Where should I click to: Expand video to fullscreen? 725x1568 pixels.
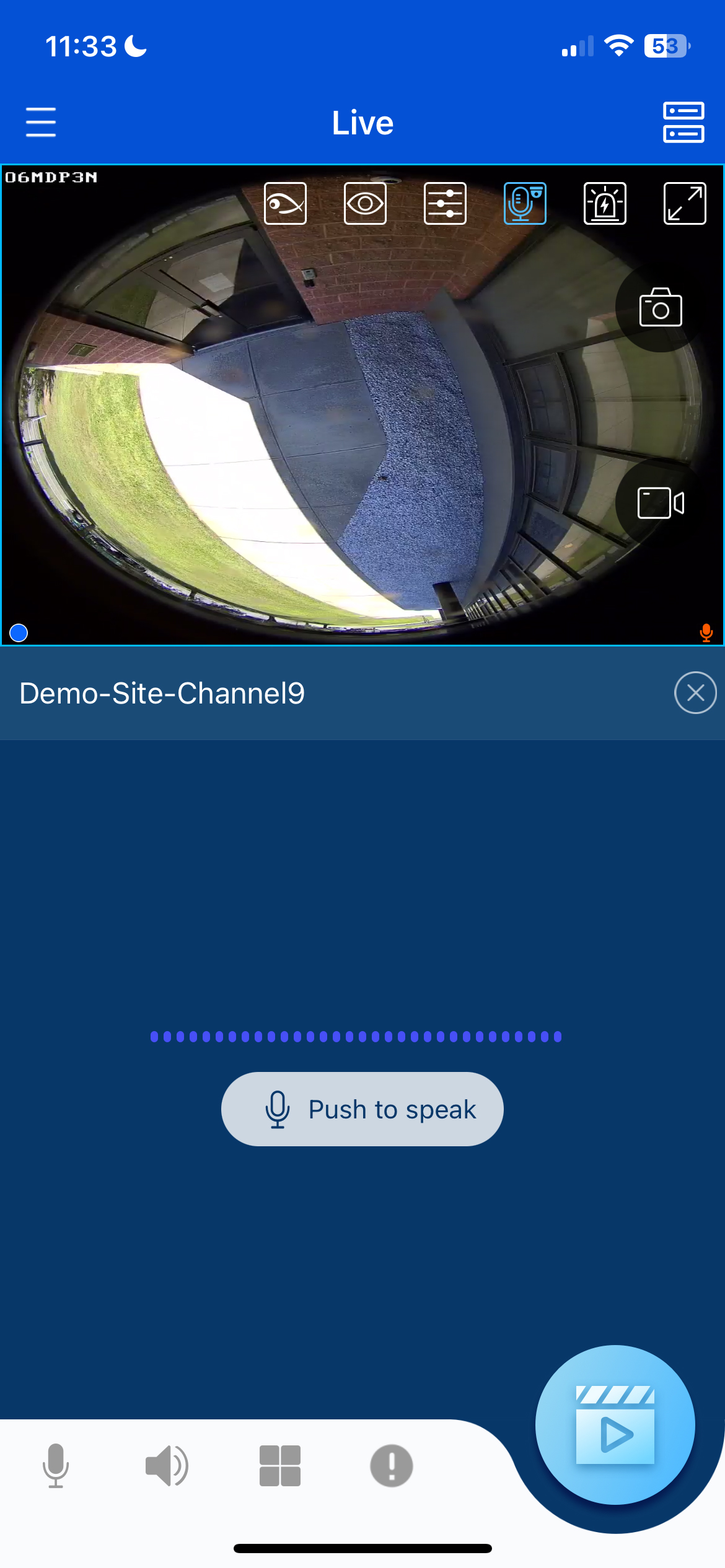point(685,203)
